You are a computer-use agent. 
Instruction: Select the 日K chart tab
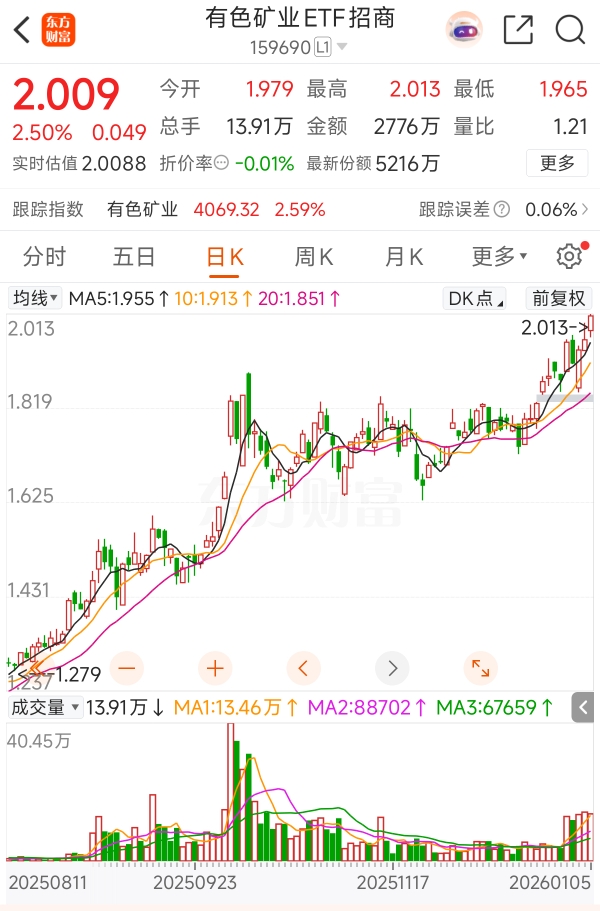[224, 257]
